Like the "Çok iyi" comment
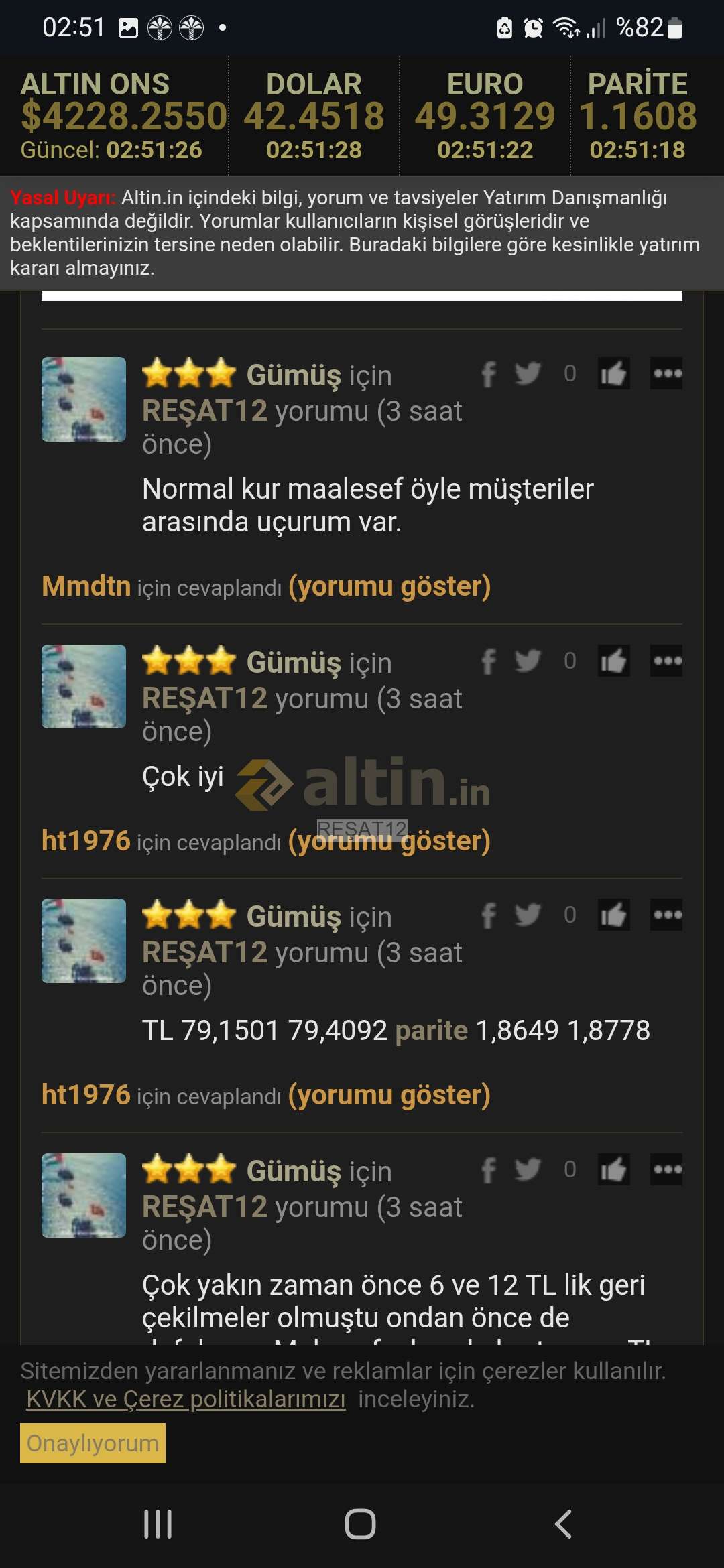Screen dimensions: 724x1568 [613, 661]
